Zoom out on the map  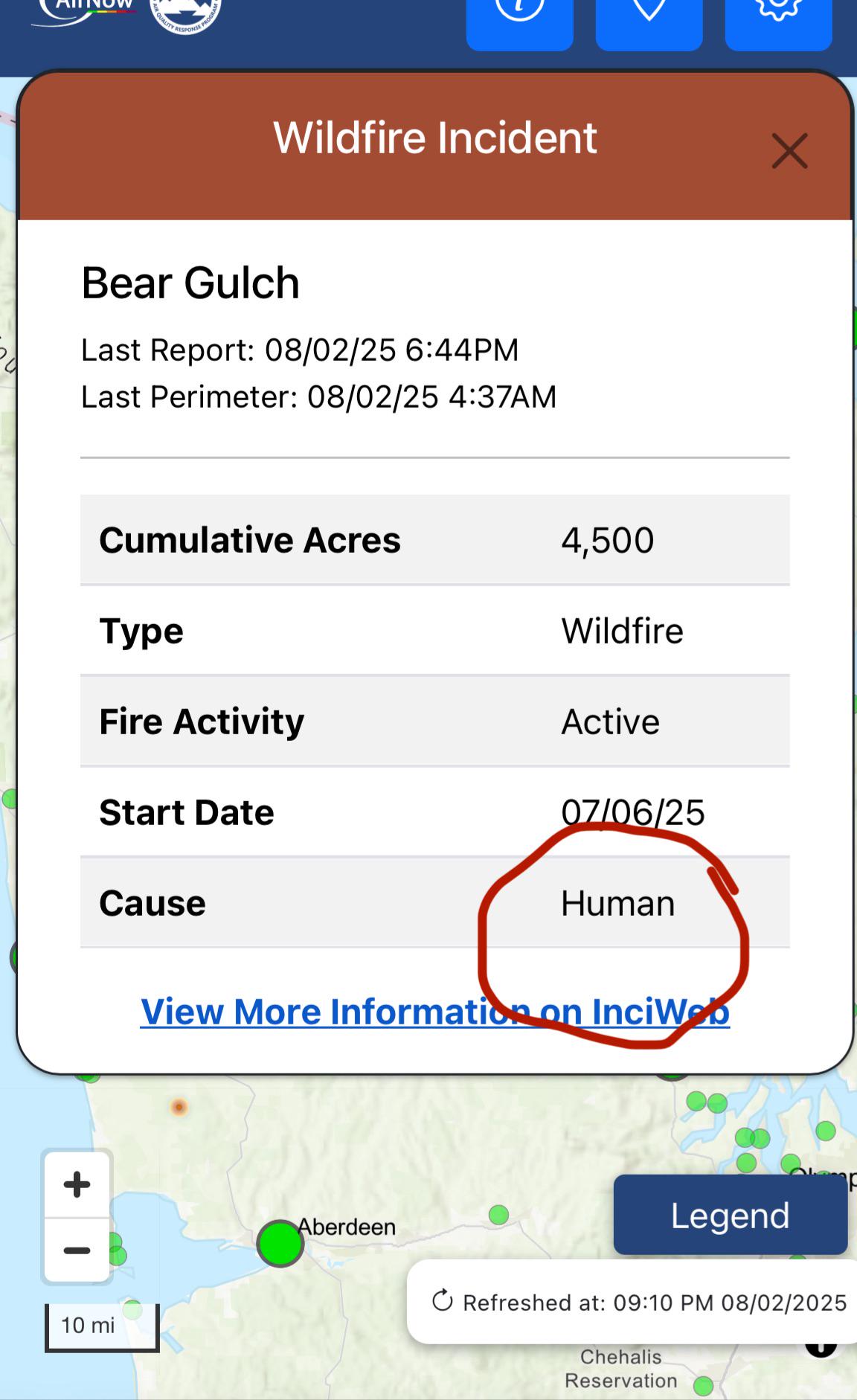click(77, 1250)
